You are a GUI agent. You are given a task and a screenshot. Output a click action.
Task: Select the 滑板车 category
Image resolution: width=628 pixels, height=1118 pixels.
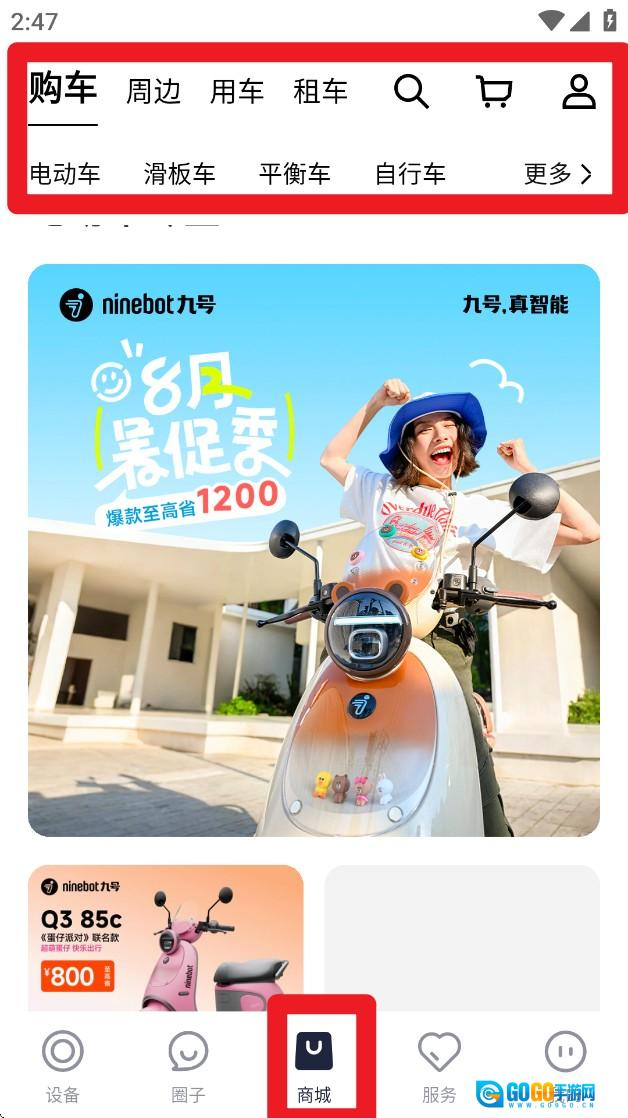(180, 174)
